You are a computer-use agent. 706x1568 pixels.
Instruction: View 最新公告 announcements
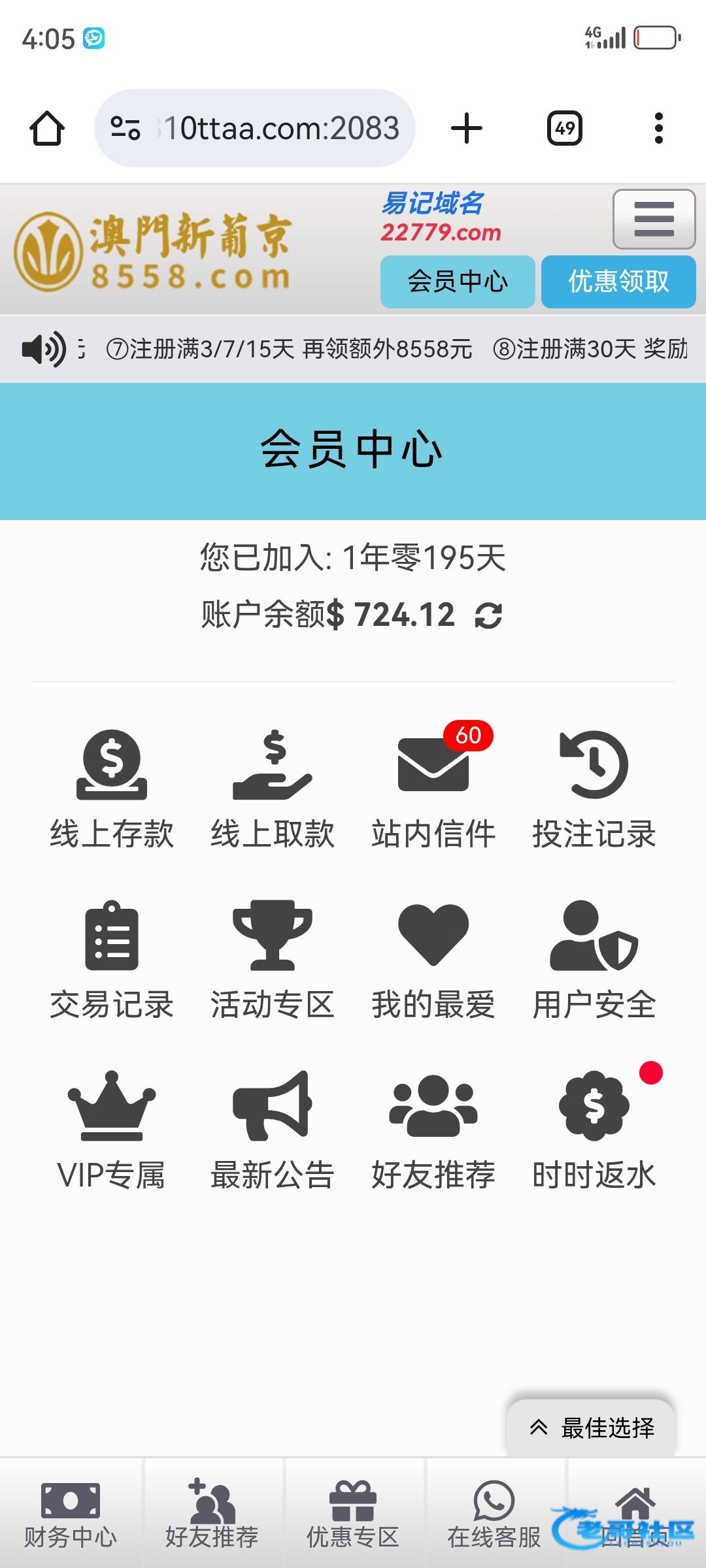tap(273, 1130)
